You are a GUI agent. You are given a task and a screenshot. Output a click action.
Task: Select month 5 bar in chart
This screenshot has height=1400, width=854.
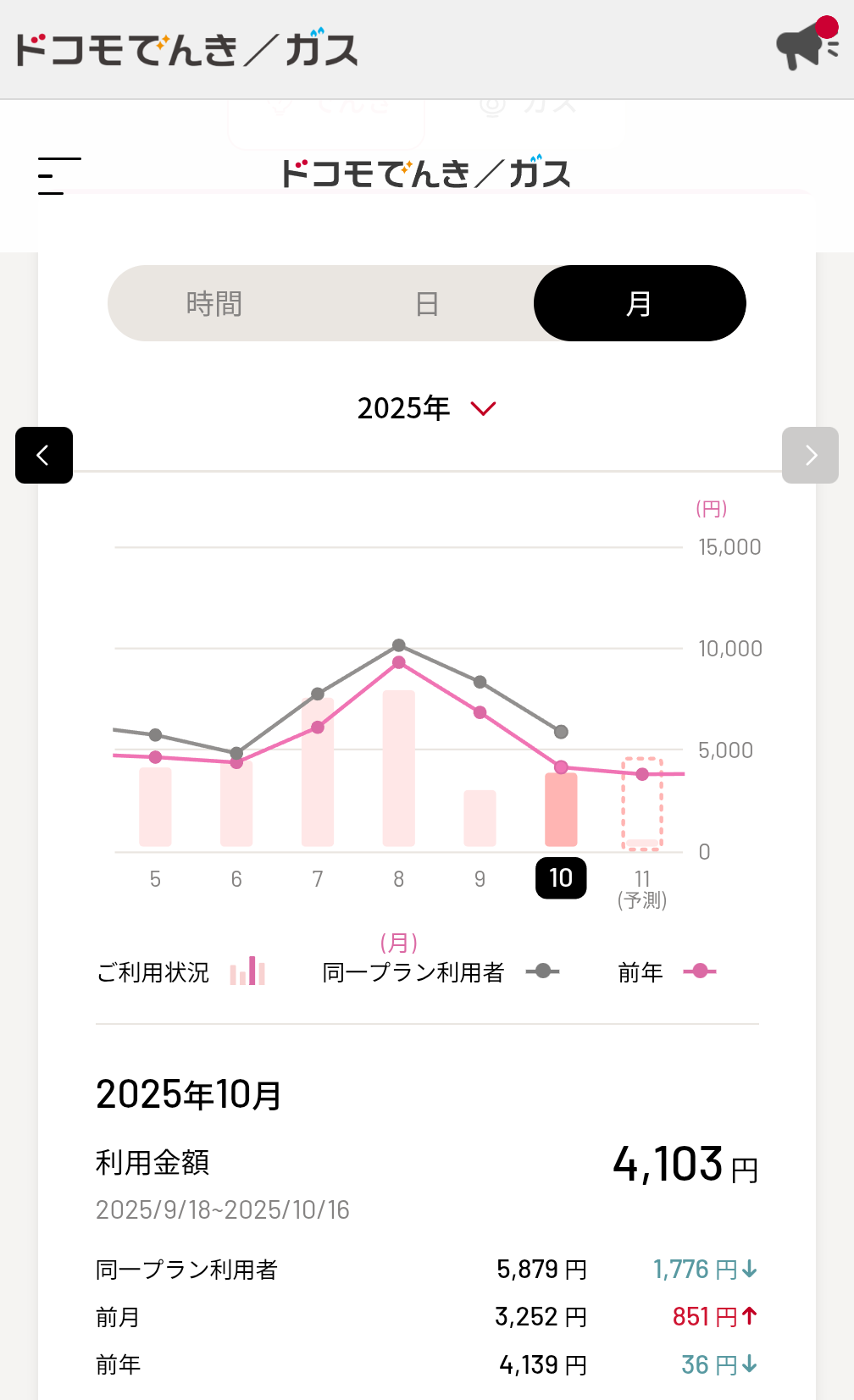[x=155, y=806]
